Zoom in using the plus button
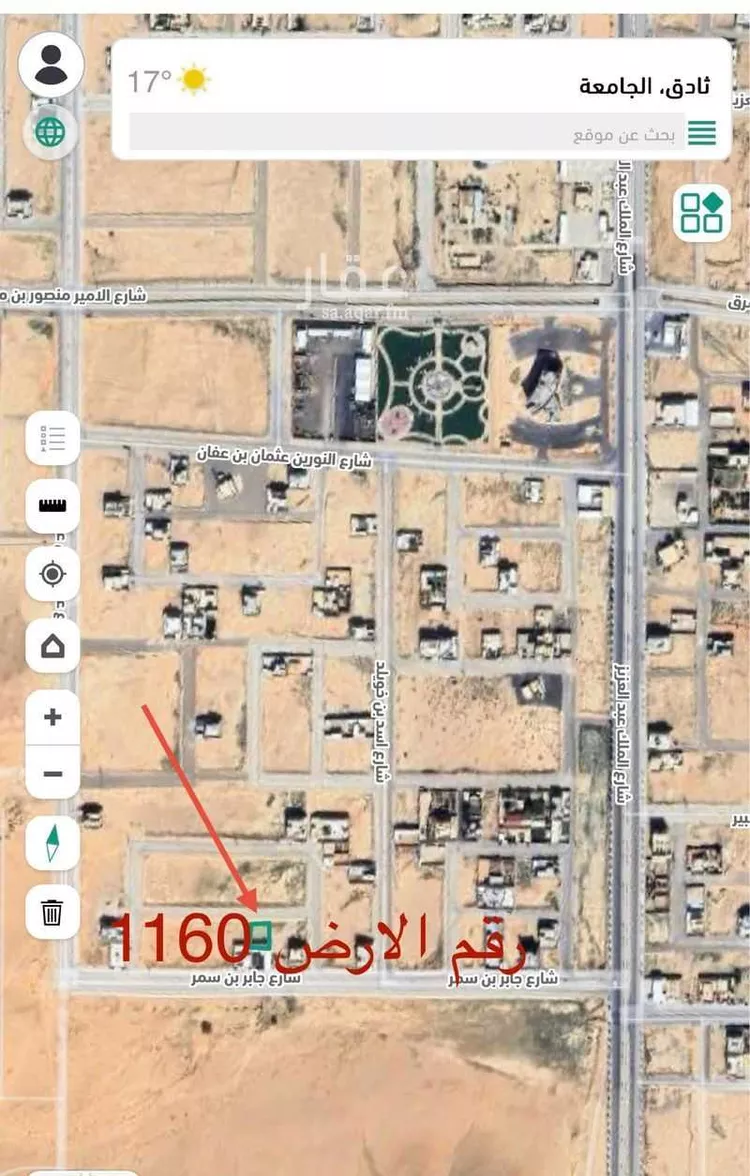750x1176 pixels. click(51, 716)
